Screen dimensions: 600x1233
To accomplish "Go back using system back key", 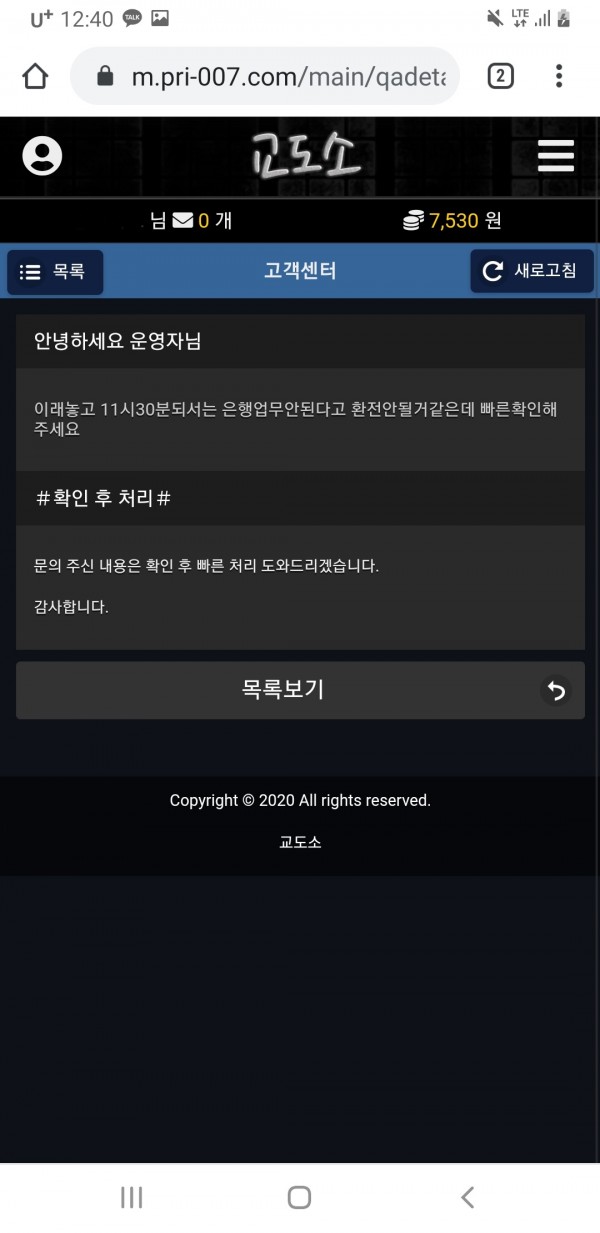I will point(466,1197).
